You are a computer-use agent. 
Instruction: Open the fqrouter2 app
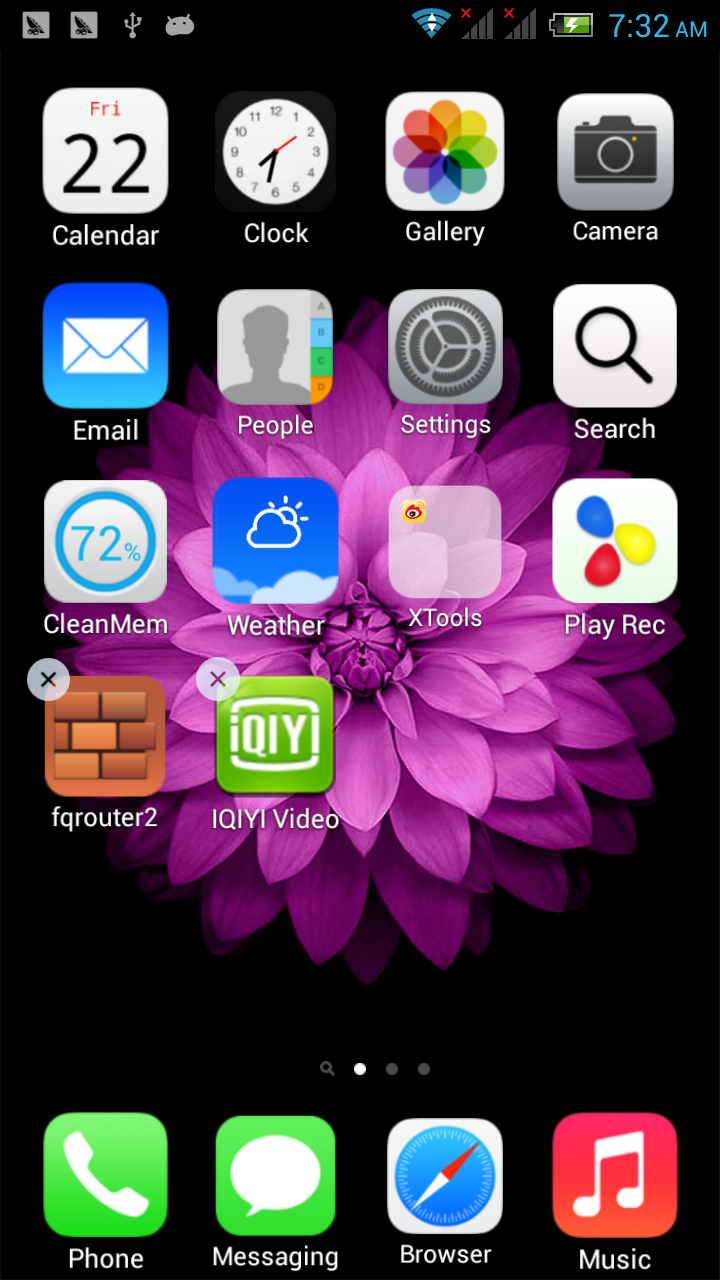[105, 736]
